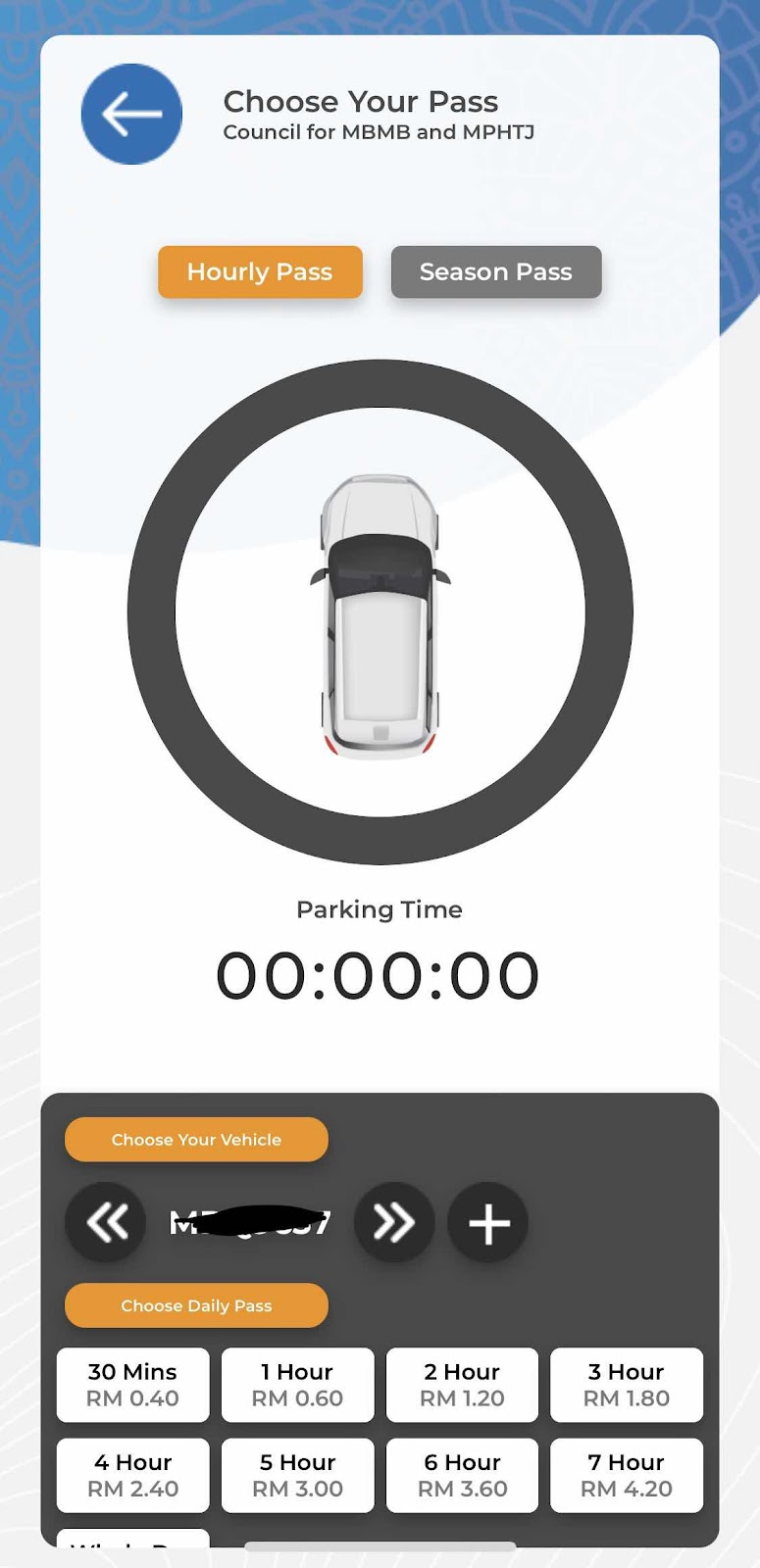Viewport: 760px width, 1568px height.
Task: Select the 4 Hour RM 2.40 pass
Action: pyautogui.click(x=132, y=1475)
